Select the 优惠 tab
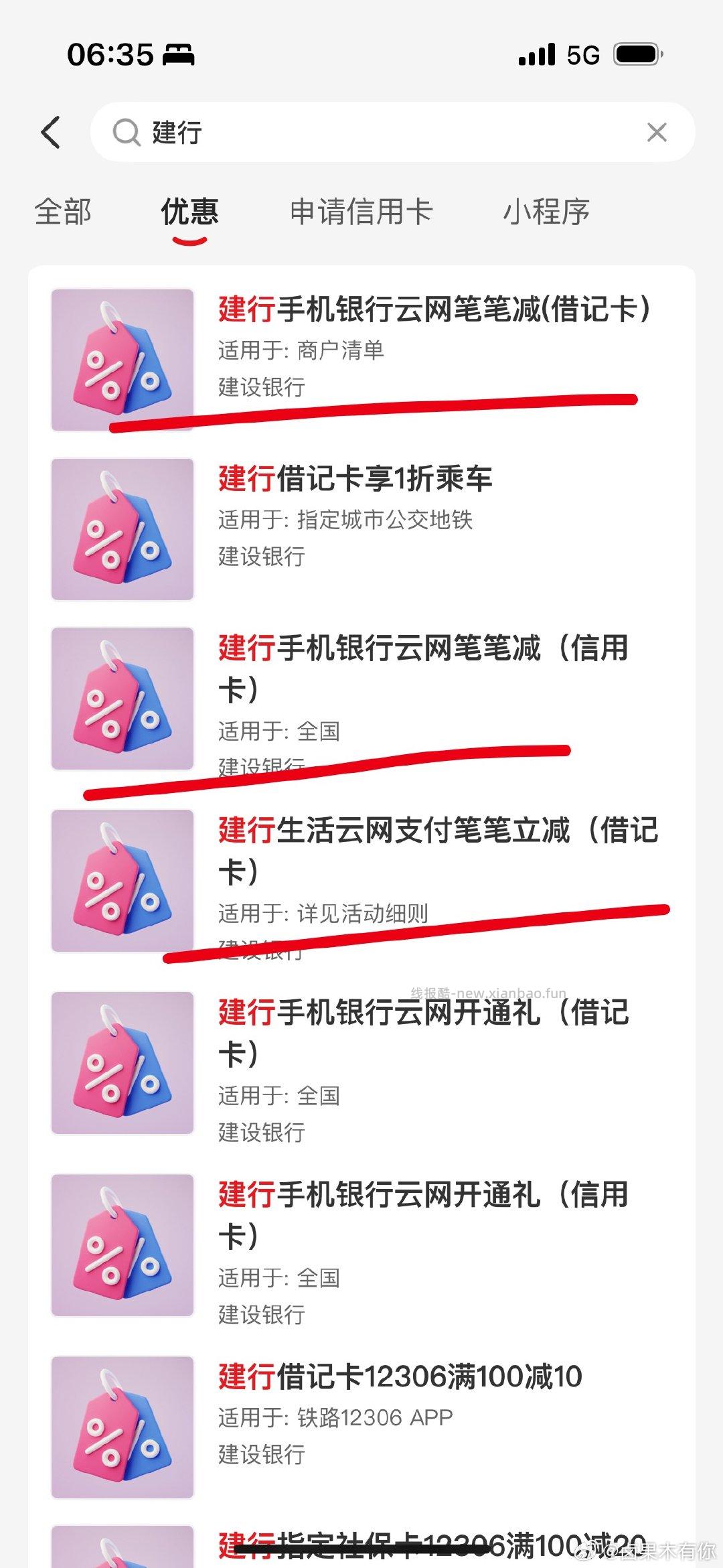The height and width of the screenshot is (1568, 723). tap(189, 212)
